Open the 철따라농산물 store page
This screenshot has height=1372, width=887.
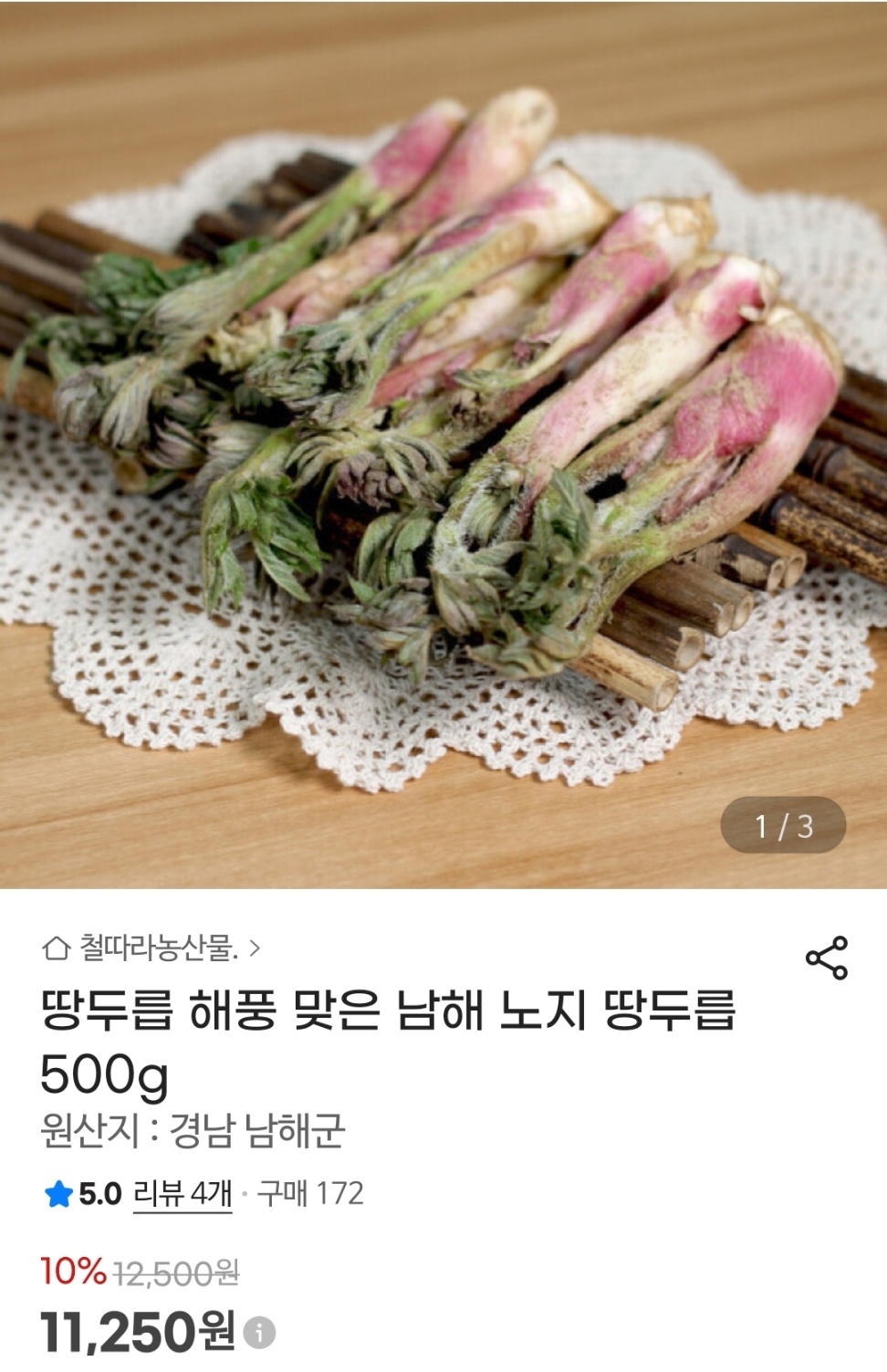coord(153,948)
